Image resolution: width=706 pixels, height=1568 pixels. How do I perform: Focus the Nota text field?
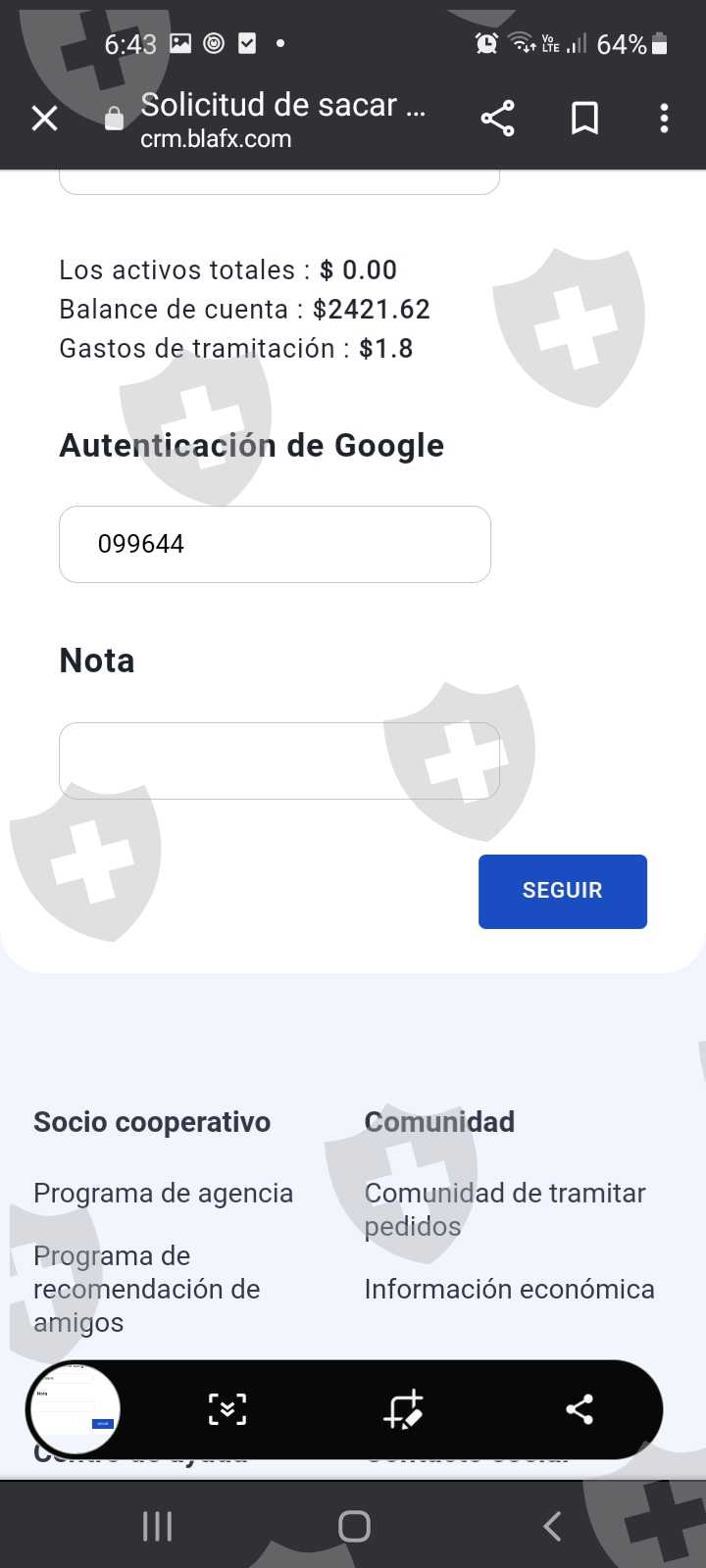(x=279, y=760)
